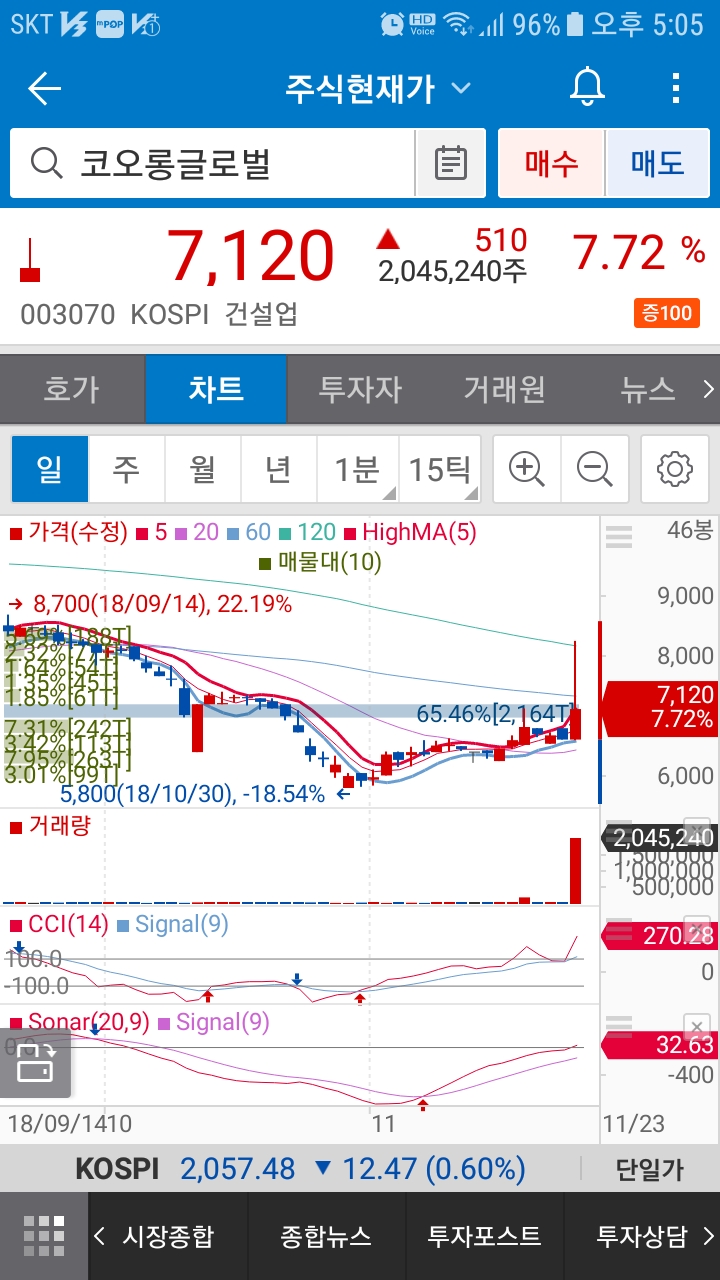
Task: Tap the back arrow
Action: [43, 88]
